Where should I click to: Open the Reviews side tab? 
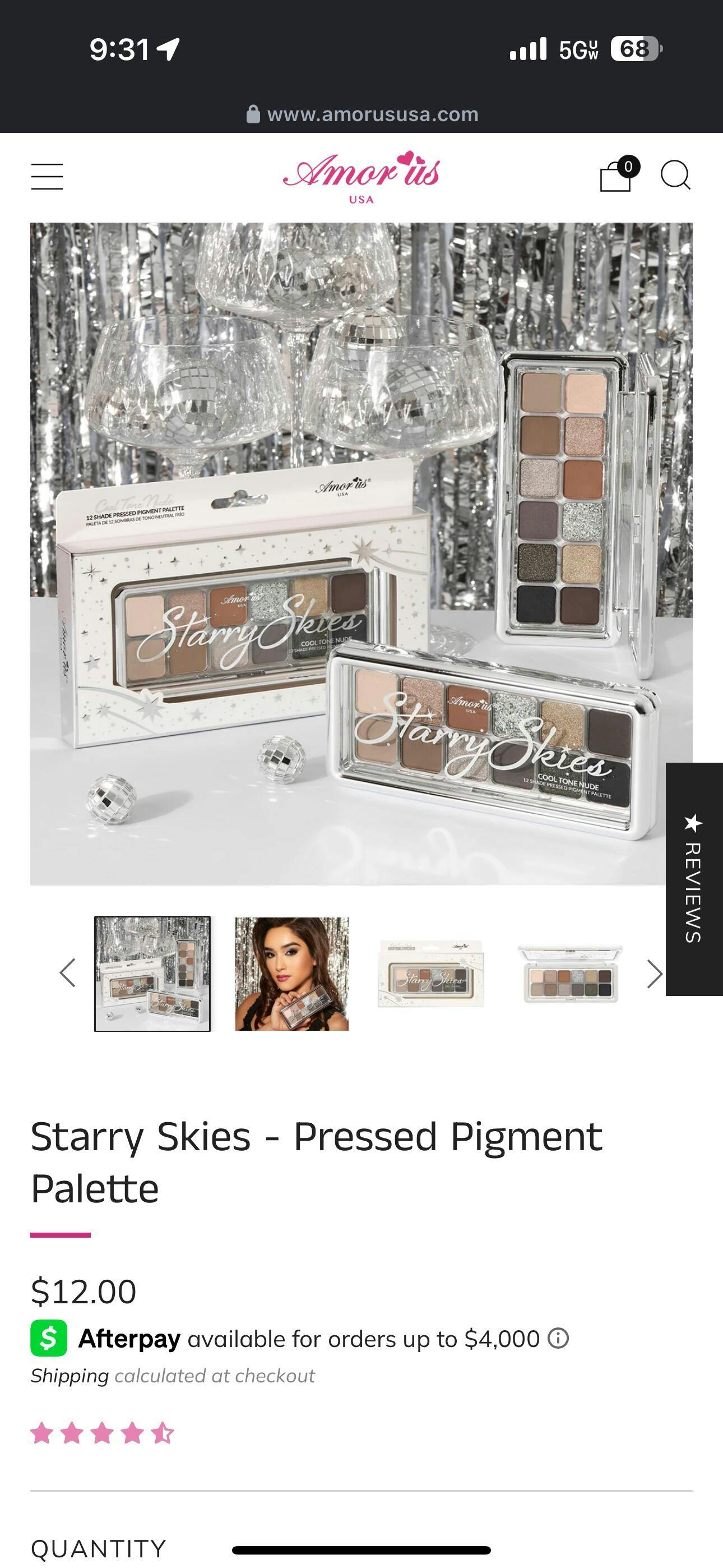point(694,879)
